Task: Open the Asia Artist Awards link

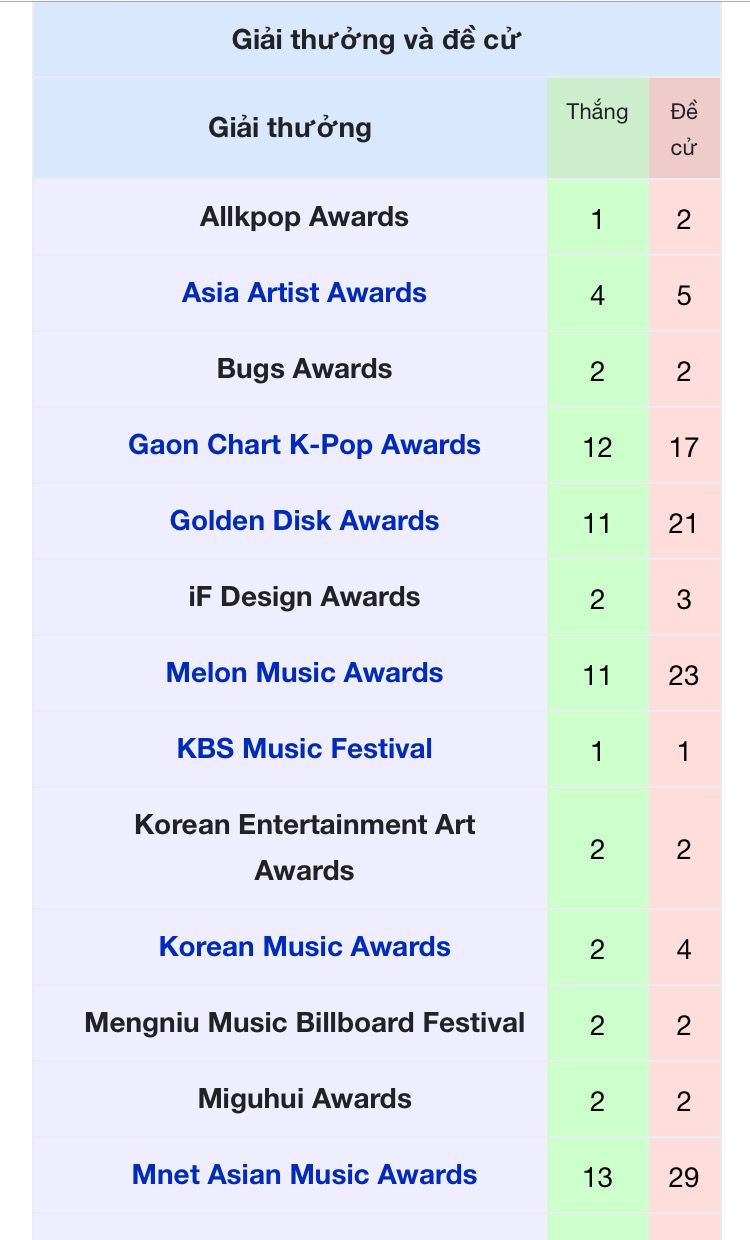Action: 304,293
